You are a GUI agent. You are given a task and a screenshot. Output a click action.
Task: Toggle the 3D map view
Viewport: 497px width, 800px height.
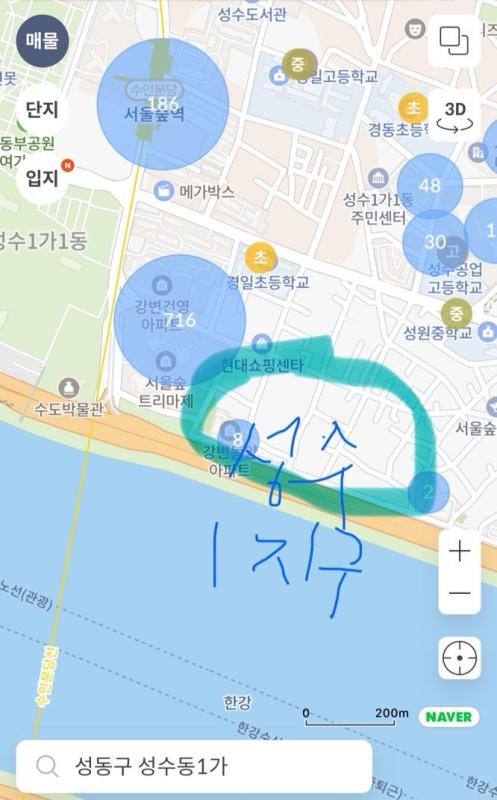454,115
